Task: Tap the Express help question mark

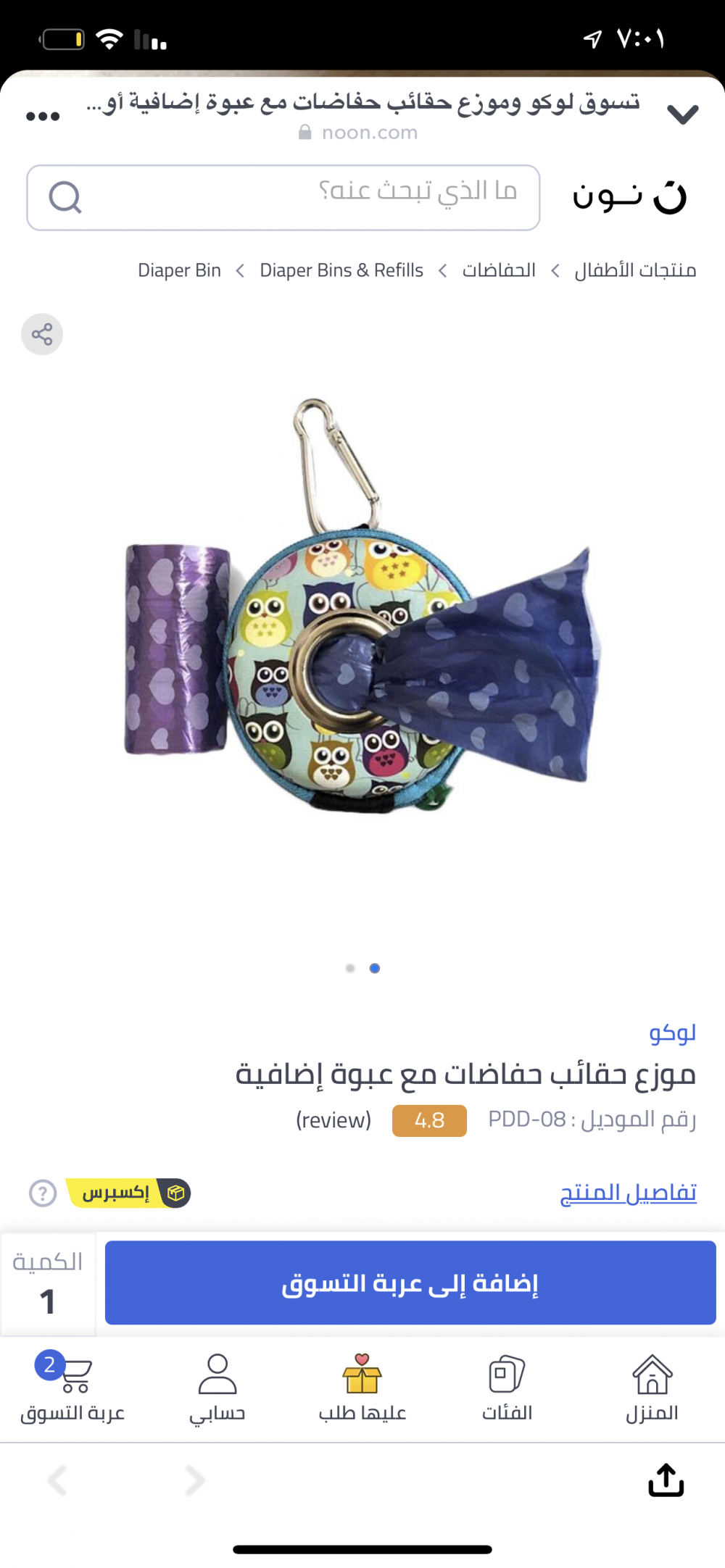Action: [x=43, y=1193]
